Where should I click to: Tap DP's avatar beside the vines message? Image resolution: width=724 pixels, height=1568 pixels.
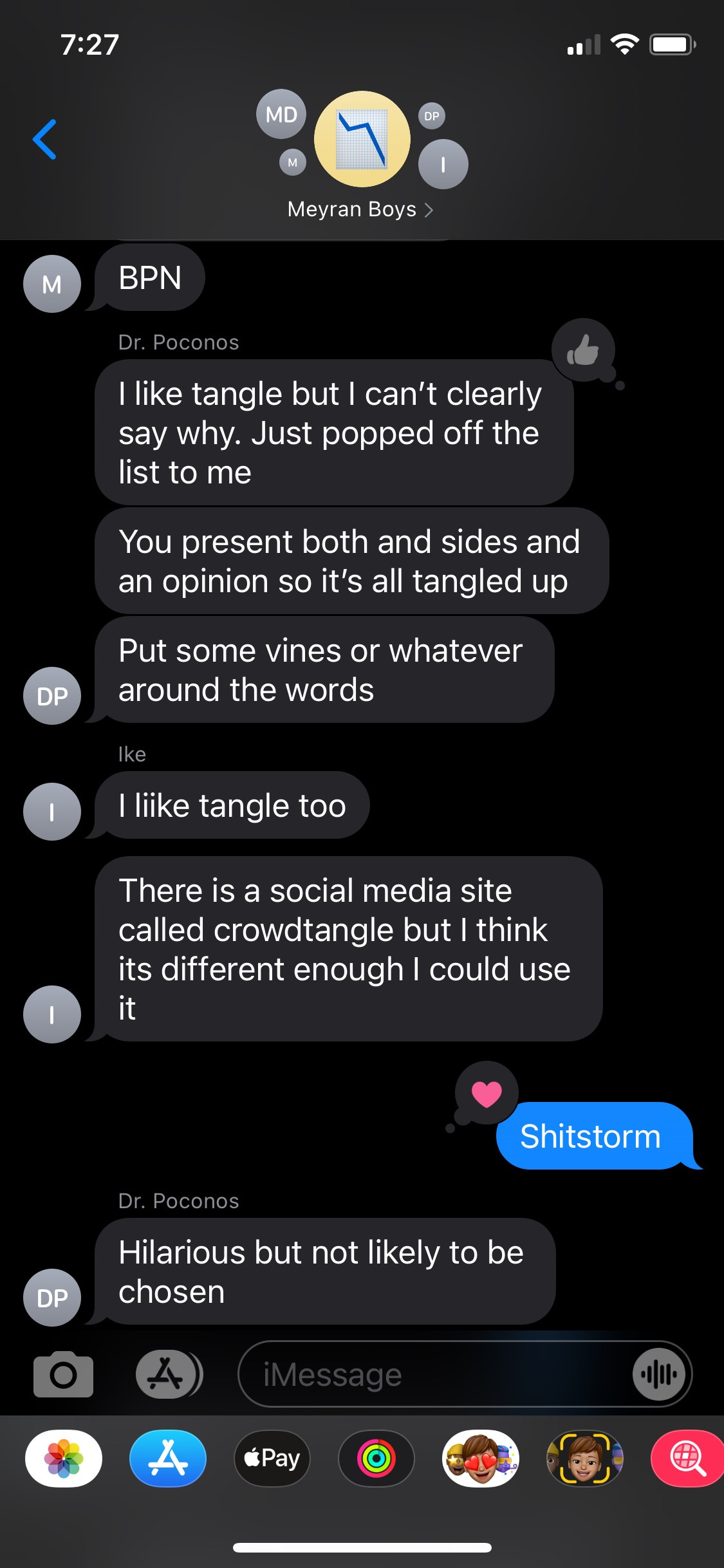[x=52, y=695]
